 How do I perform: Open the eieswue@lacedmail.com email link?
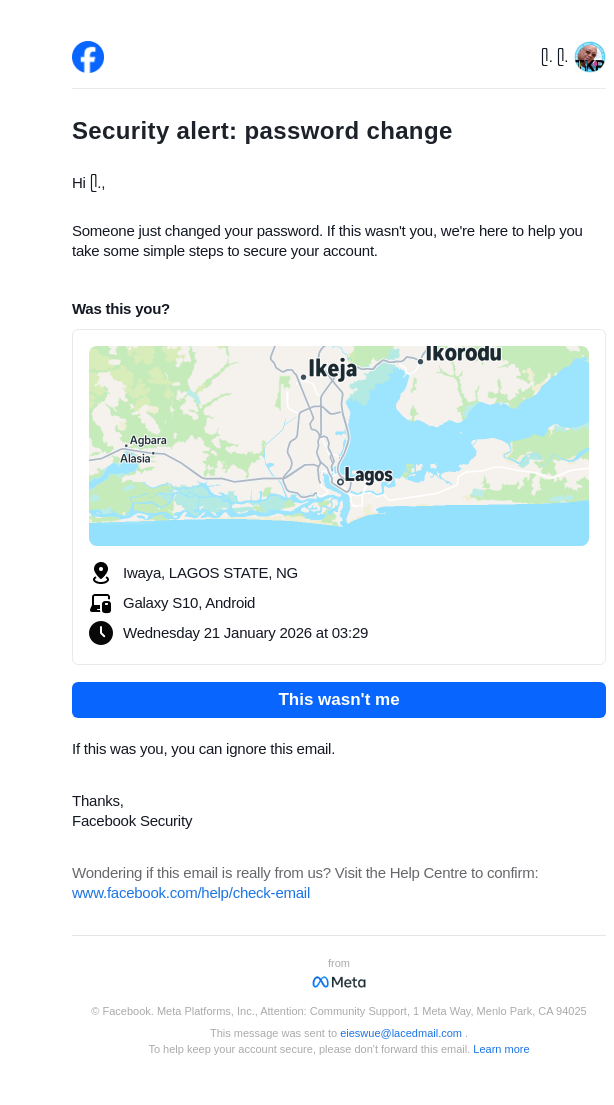click(x=401, y=1033)
